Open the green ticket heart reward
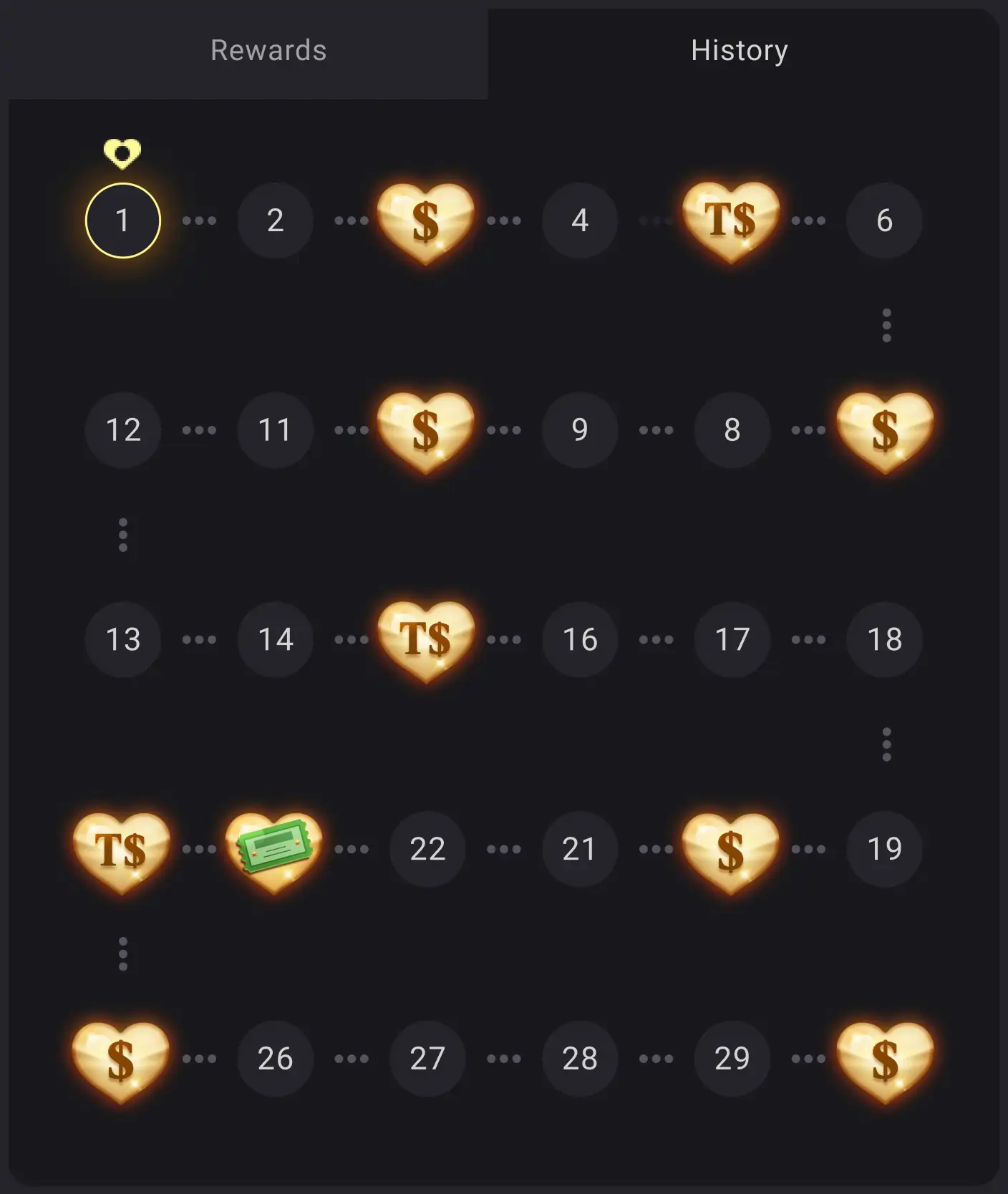 pyautogui.click(x=275, y=850)
